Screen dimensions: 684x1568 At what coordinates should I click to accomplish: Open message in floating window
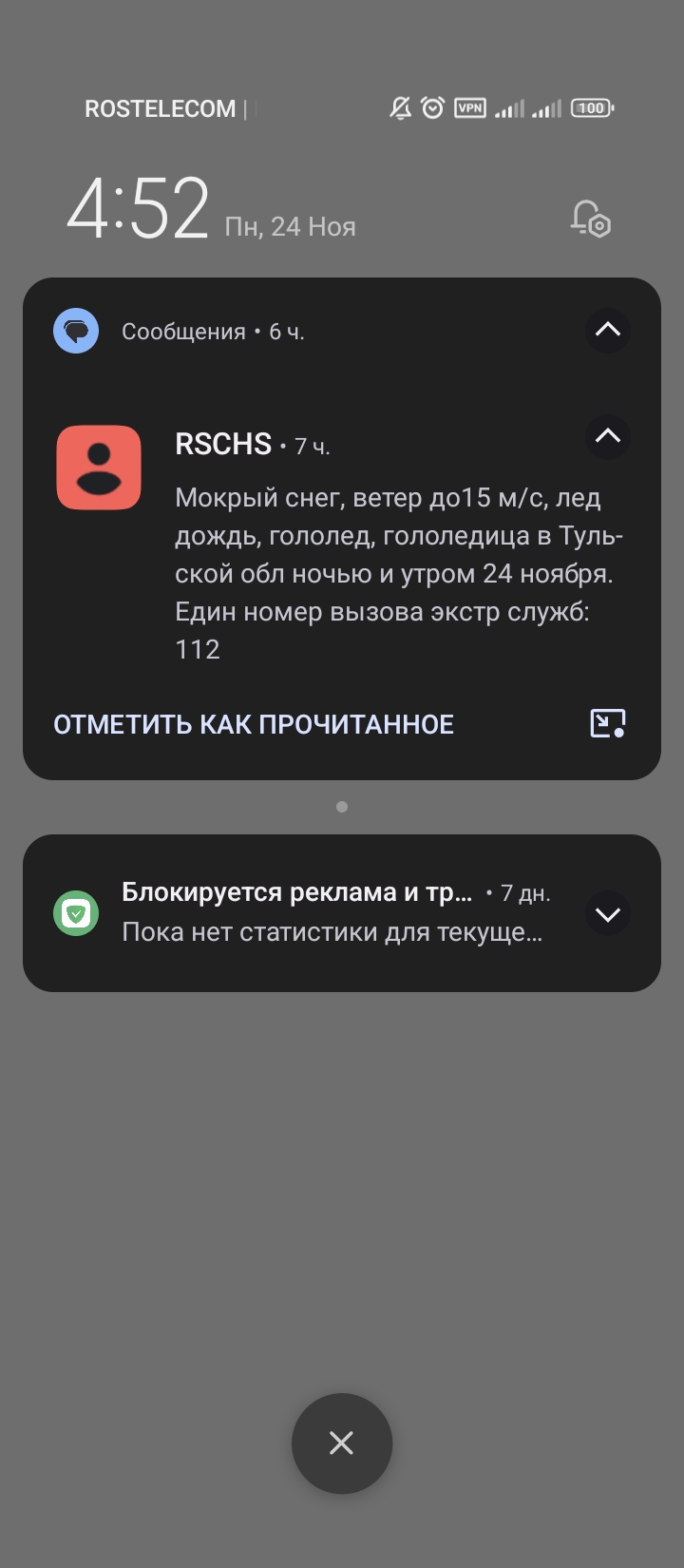607,723
